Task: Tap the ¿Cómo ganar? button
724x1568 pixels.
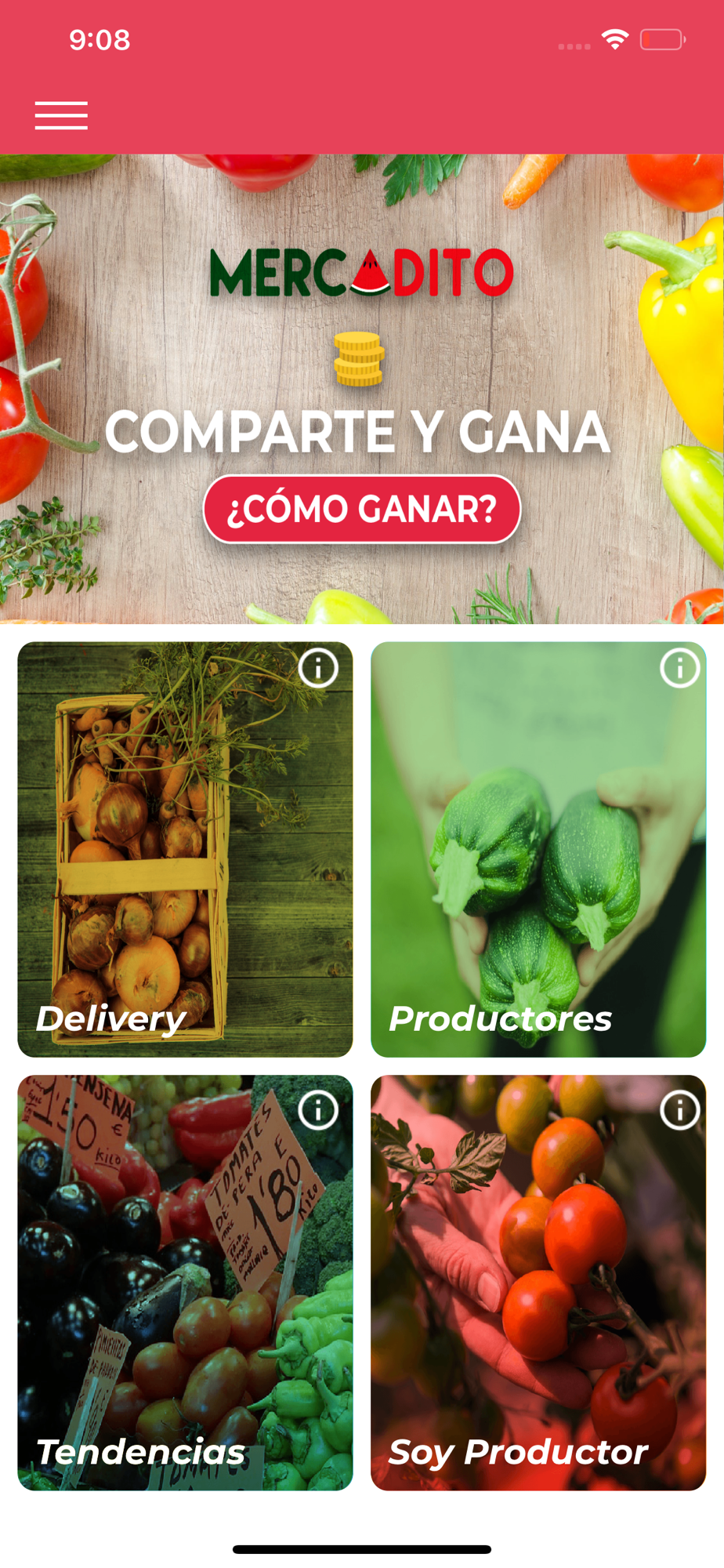Action: coord(362,509)
